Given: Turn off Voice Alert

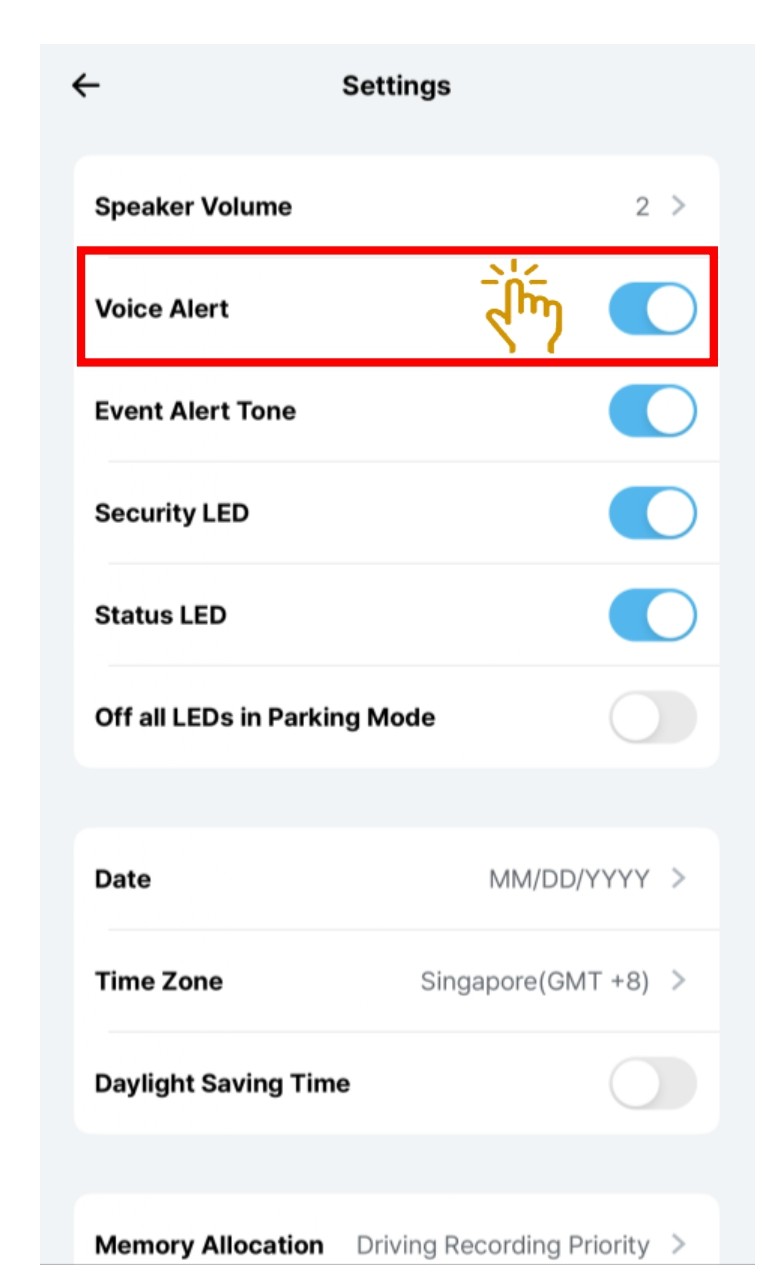Looking at the screenshot, I should [652, 309].
